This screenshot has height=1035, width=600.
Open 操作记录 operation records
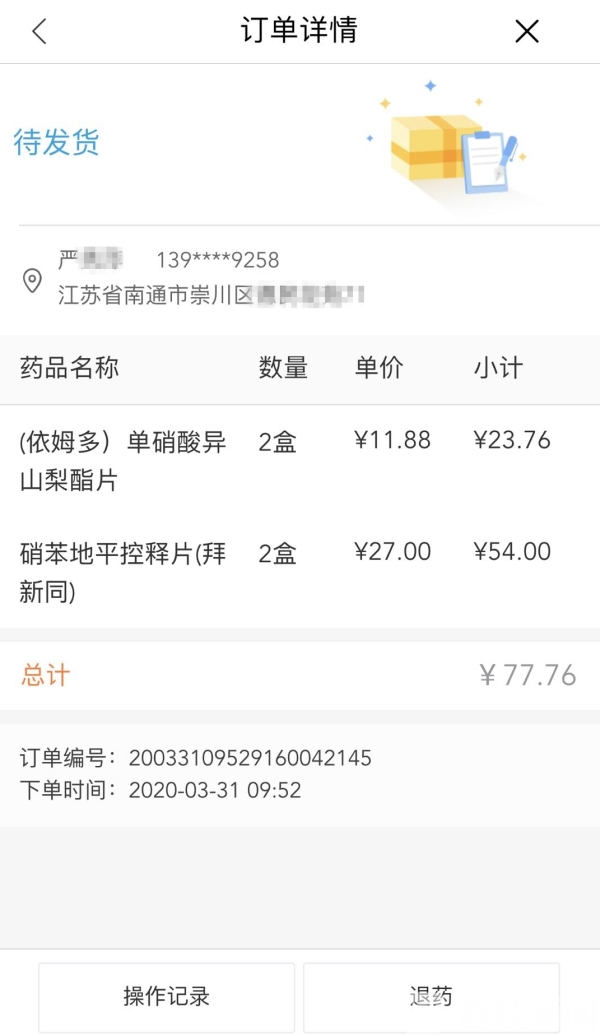pos(166,996)
